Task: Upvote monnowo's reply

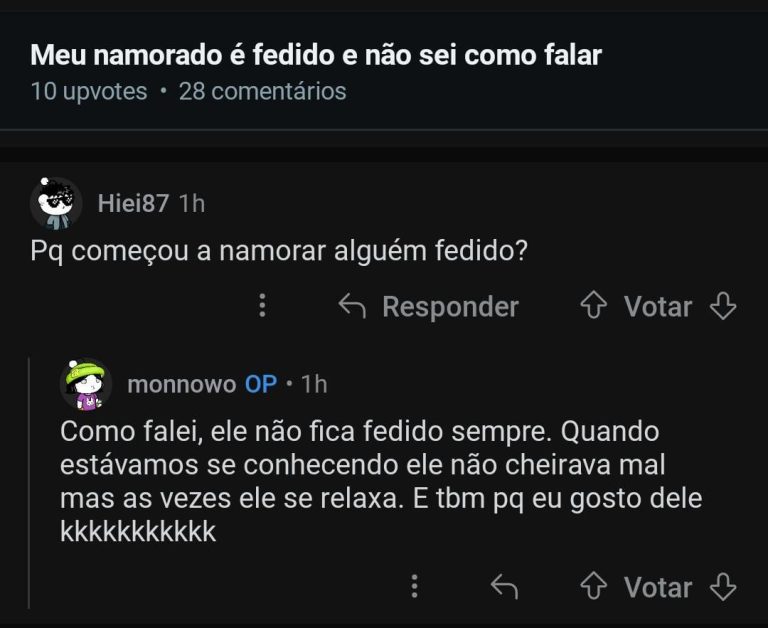Action: click(594, 587)
